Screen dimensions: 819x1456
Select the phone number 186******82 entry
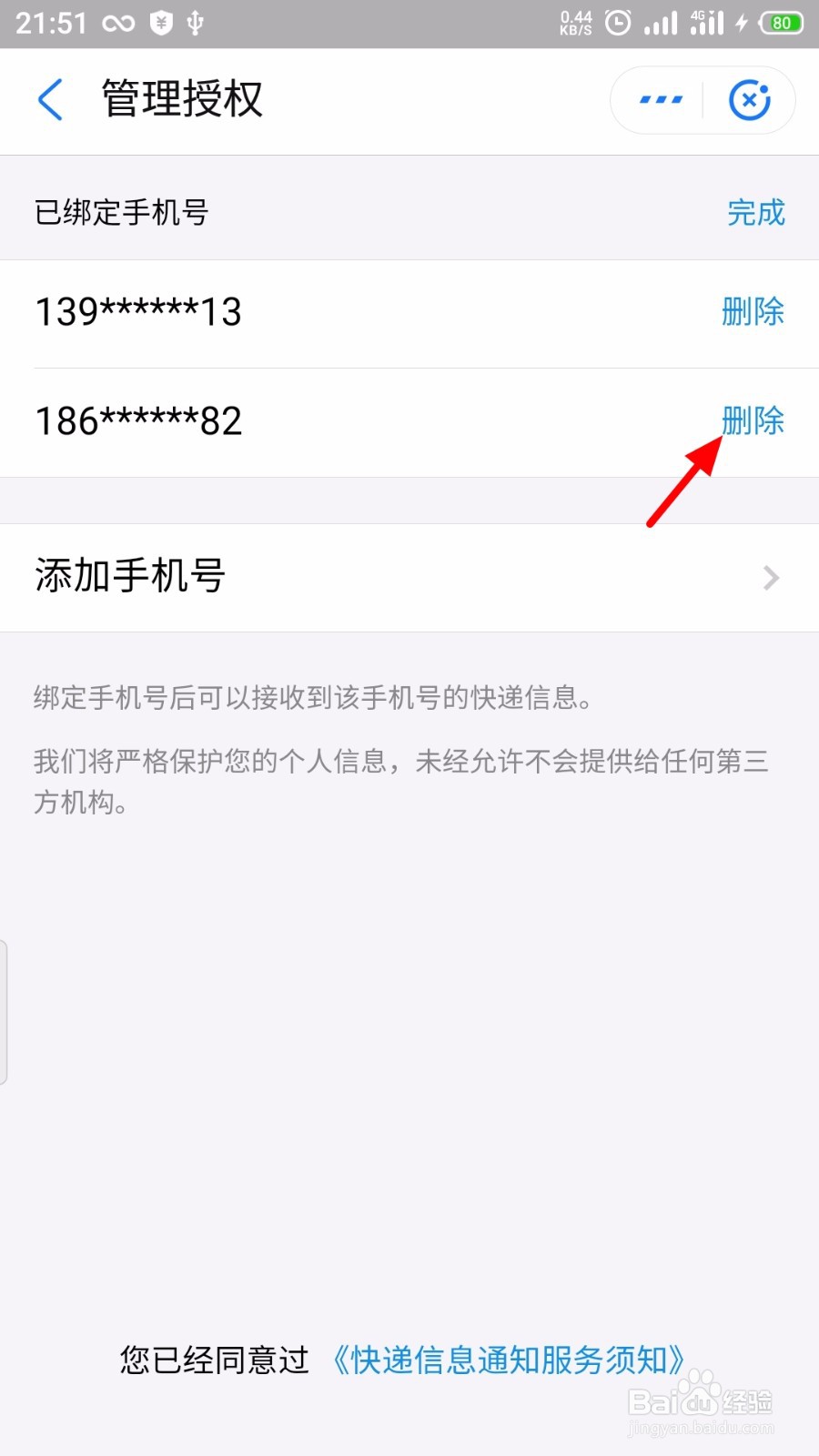tap(137, 420)
